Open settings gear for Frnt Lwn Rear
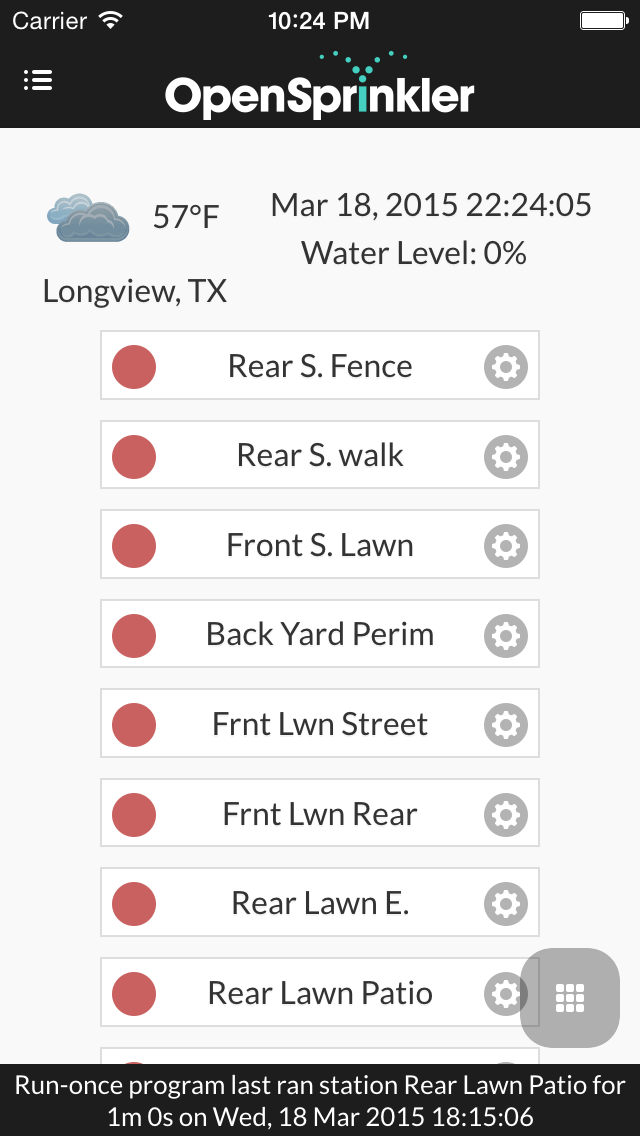This screenshot has width=640, height=1136. tap(506, 815)
